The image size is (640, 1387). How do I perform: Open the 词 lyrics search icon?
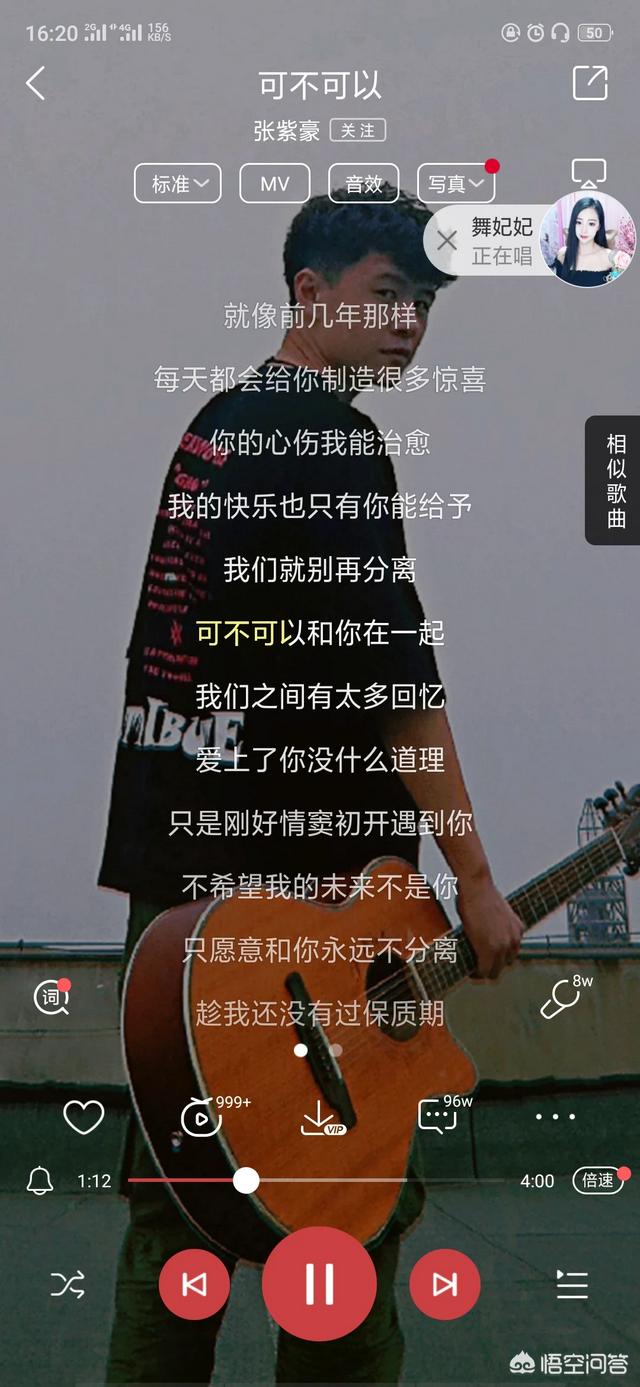click(x=52, y=997)
